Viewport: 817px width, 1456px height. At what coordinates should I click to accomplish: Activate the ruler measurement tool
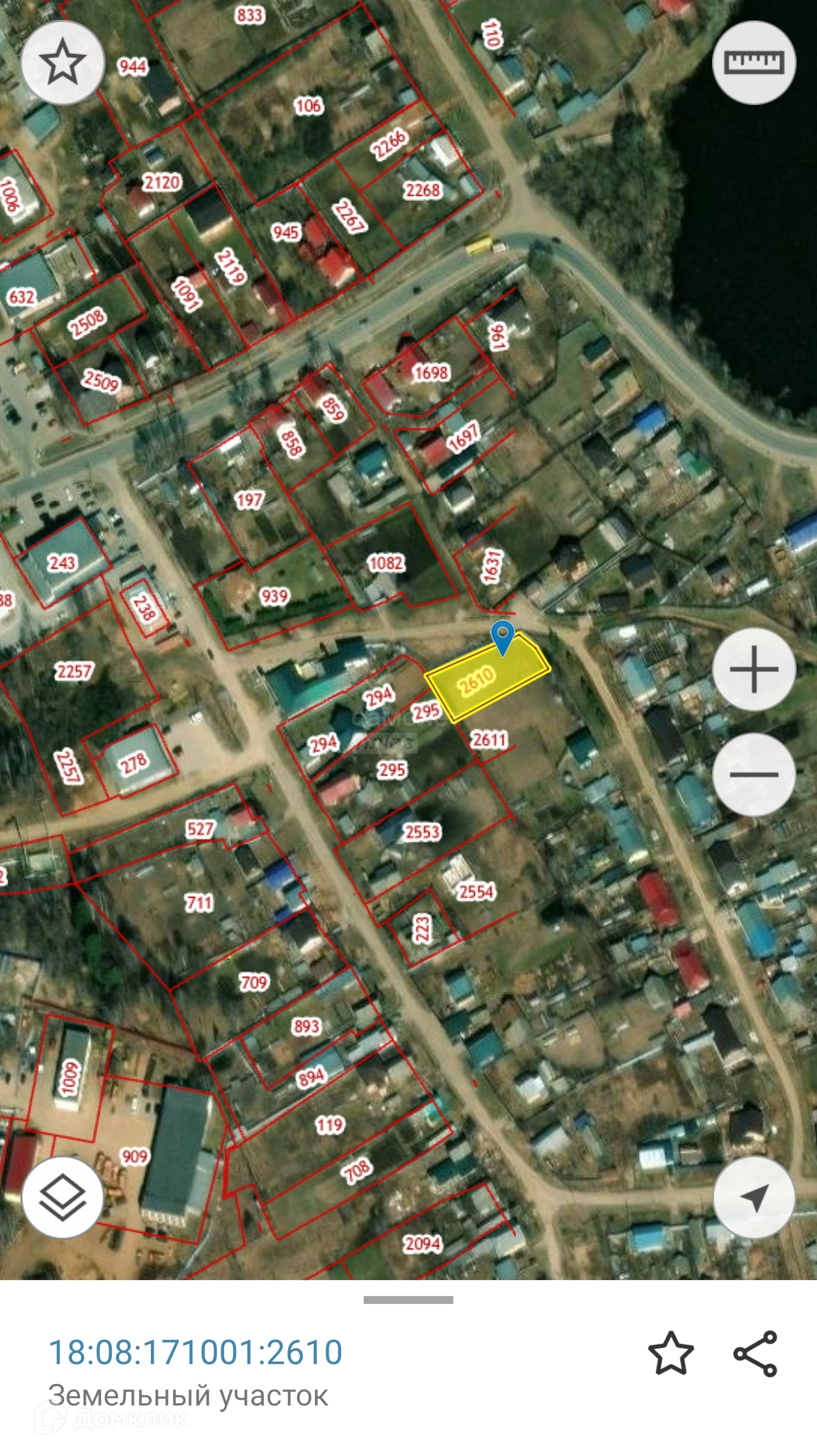point(754,62)
